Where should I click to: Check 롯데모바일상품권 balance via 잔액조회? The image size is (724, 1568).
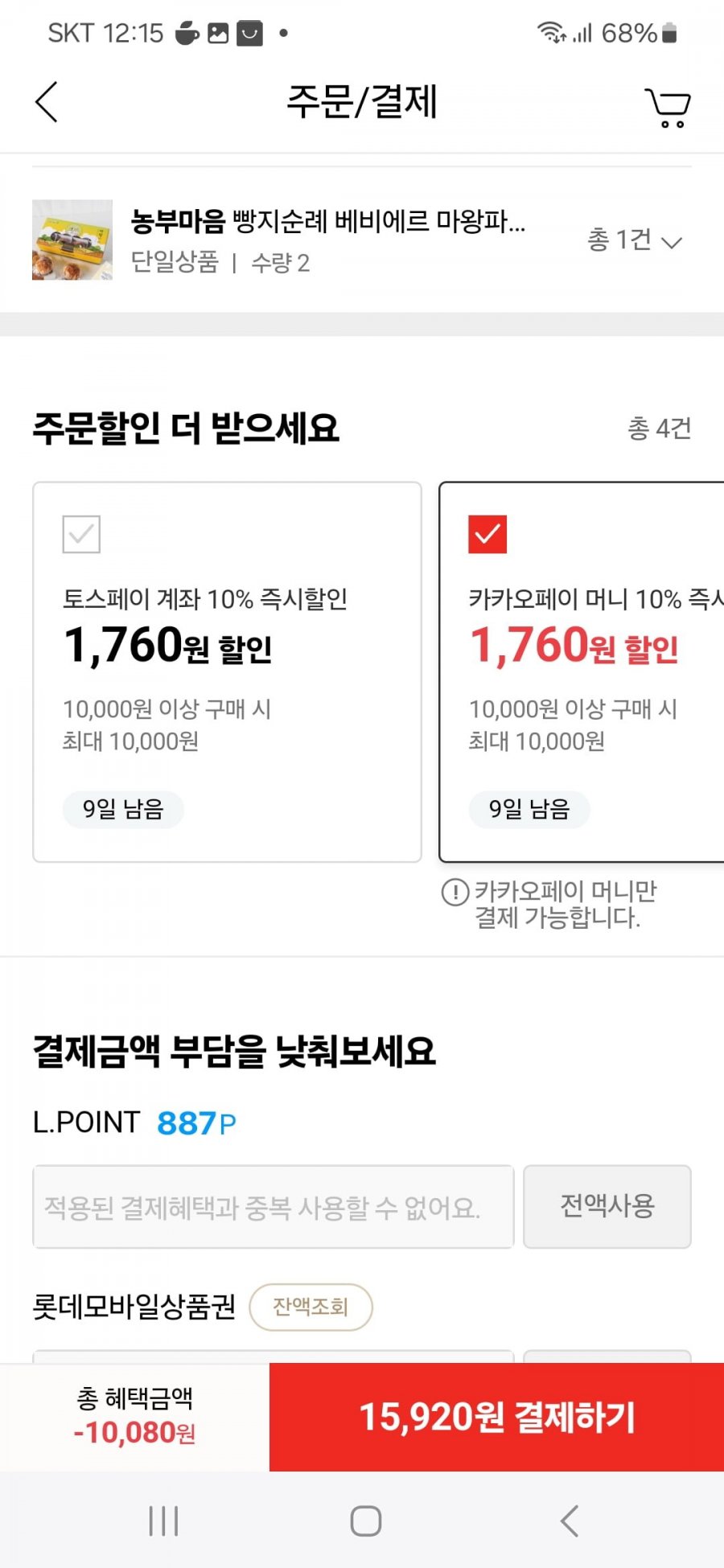311,1307
